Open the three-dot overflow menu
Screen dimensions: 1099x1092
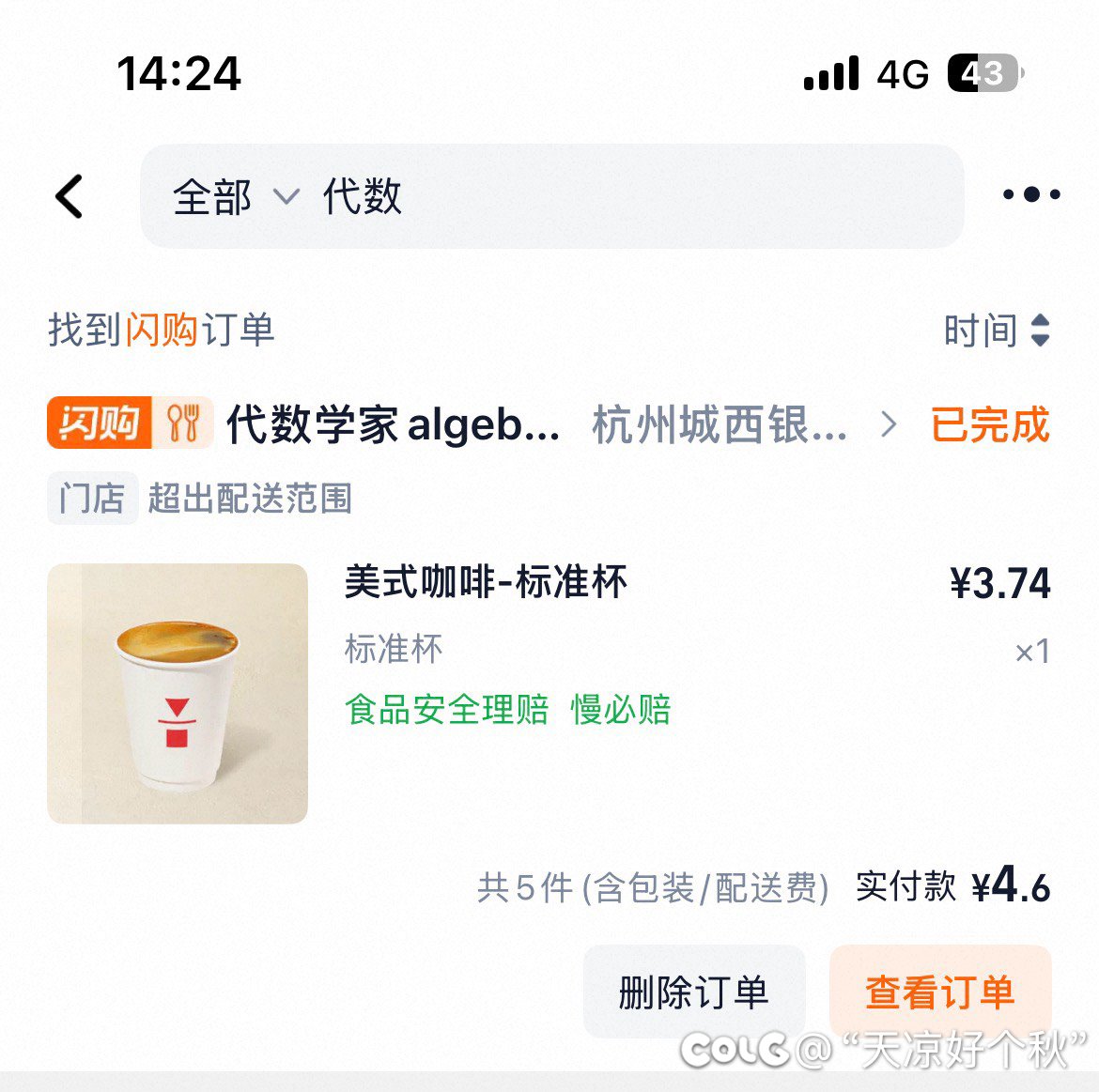(1030, 195)
